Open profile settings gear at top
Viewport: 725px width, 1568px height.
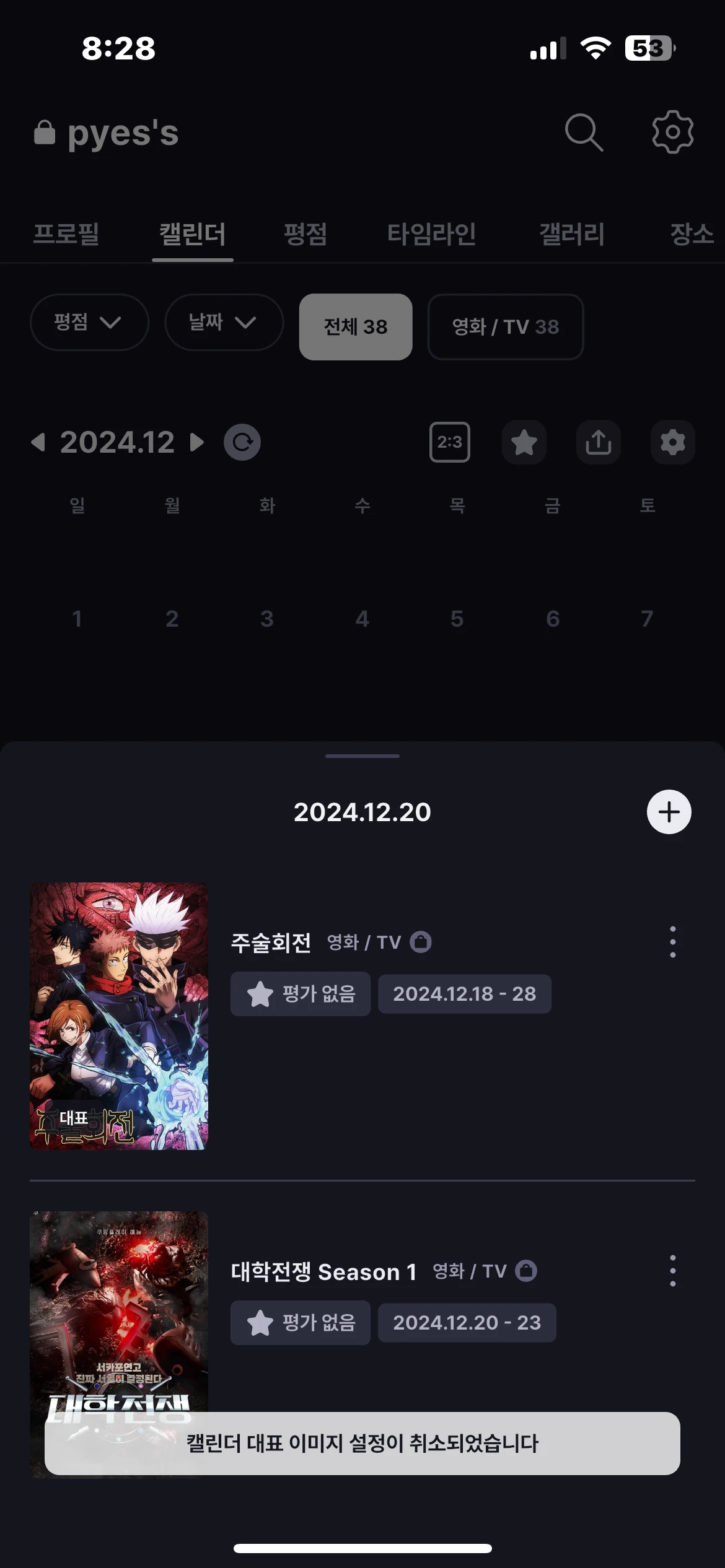tap(672, 132)
